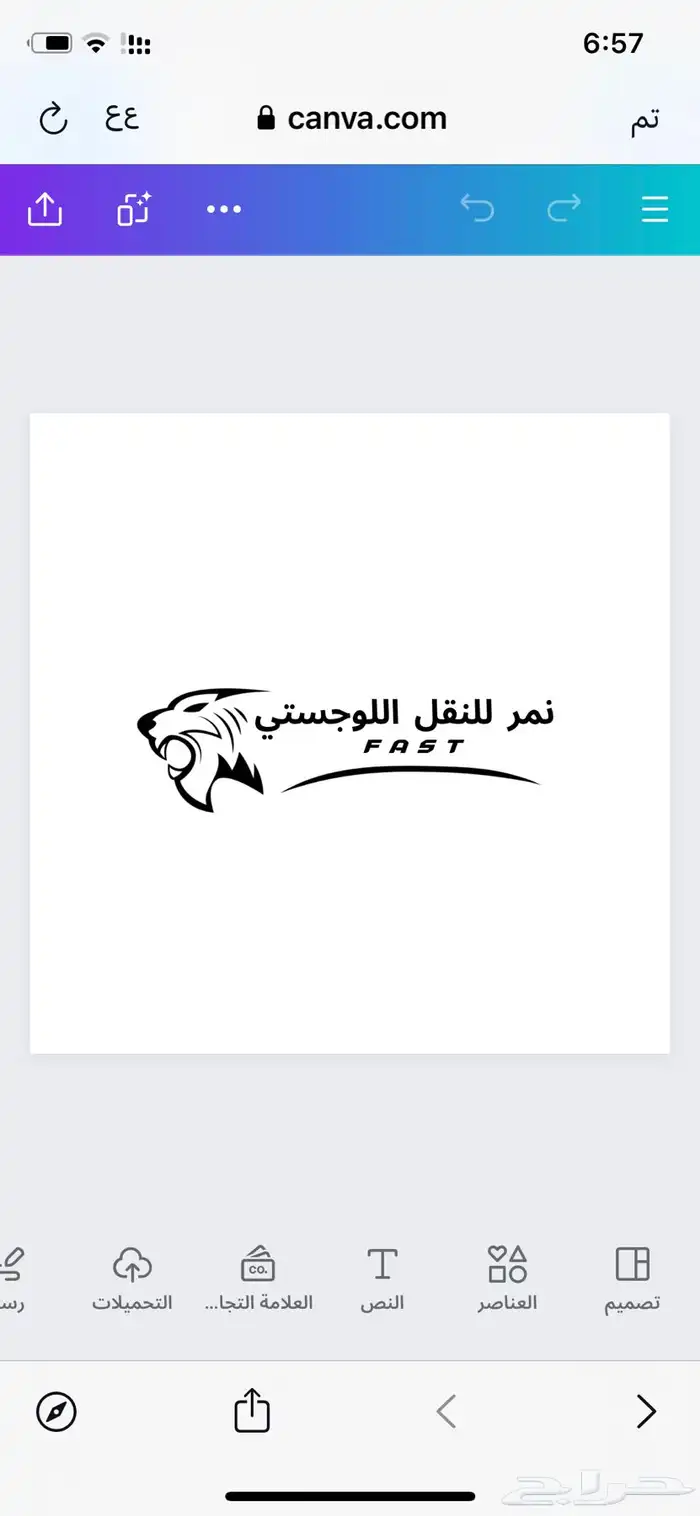Select the logo design on the canvas
The width and height of the screenshot is (700, 1516).
[x=345, y=745]
